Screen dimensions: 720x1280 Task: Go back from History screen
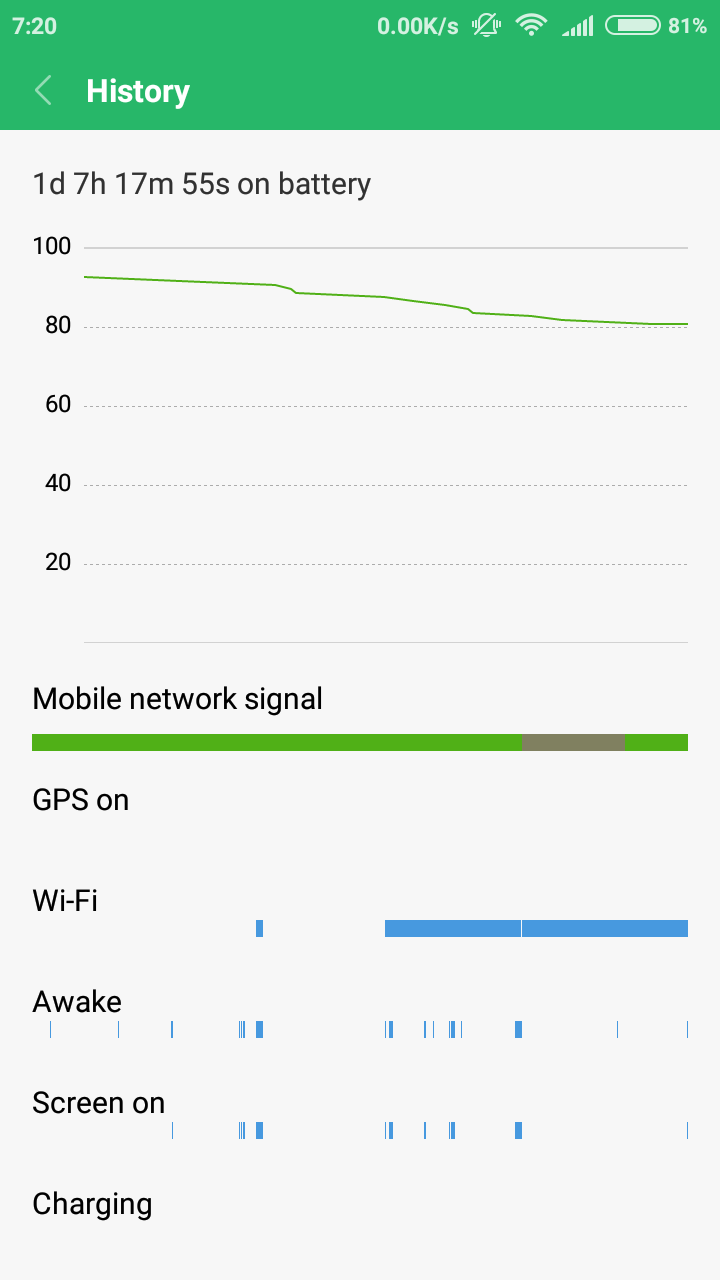[43, 91]
